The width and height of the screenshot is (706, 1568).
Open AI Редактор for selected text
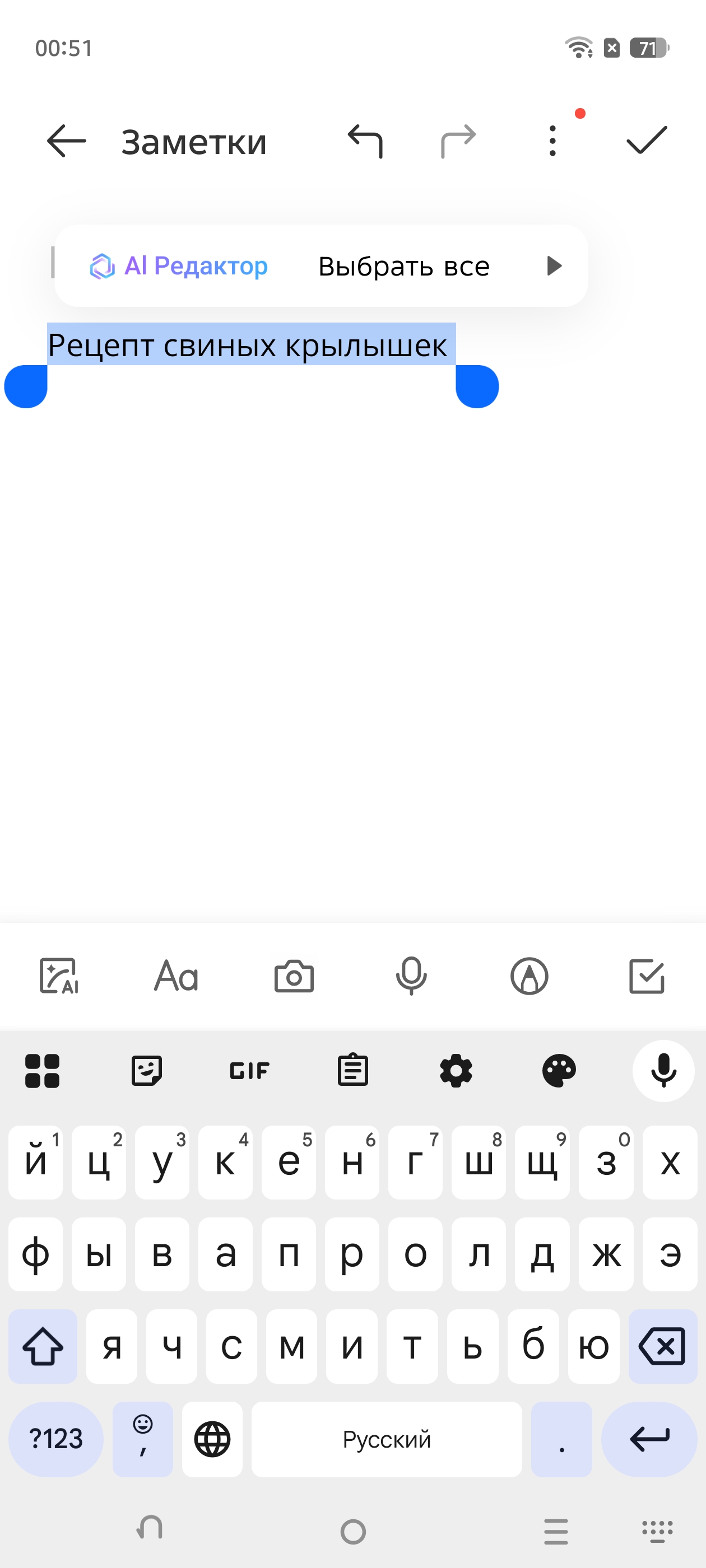(x=179, y=266)
